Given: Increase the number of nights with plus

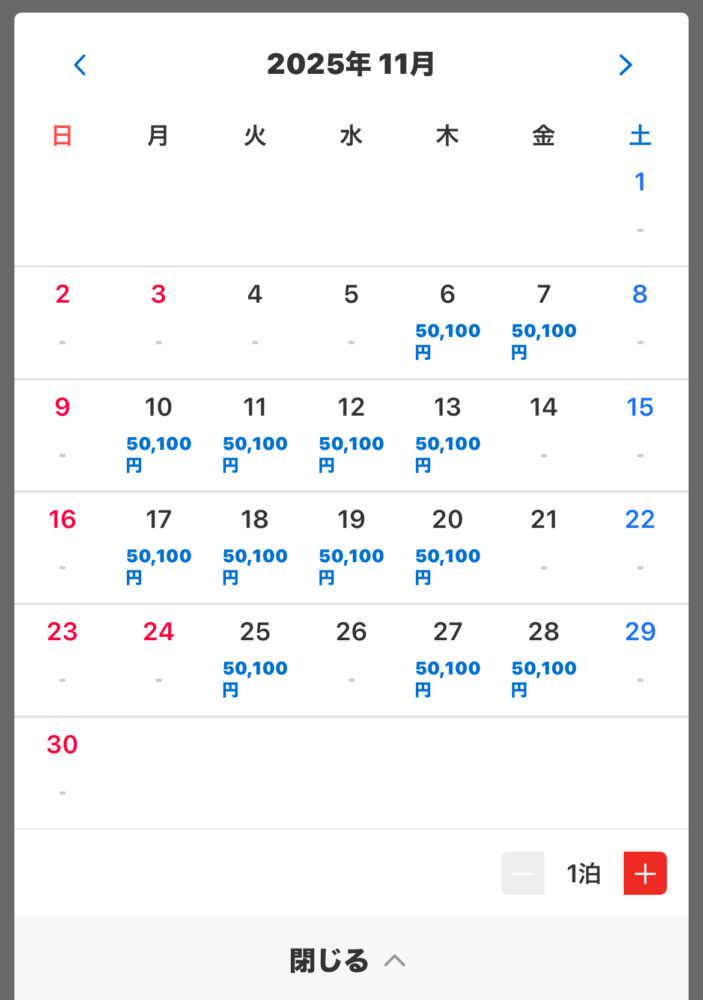Looking at the screenshot, I should (645, 873).
